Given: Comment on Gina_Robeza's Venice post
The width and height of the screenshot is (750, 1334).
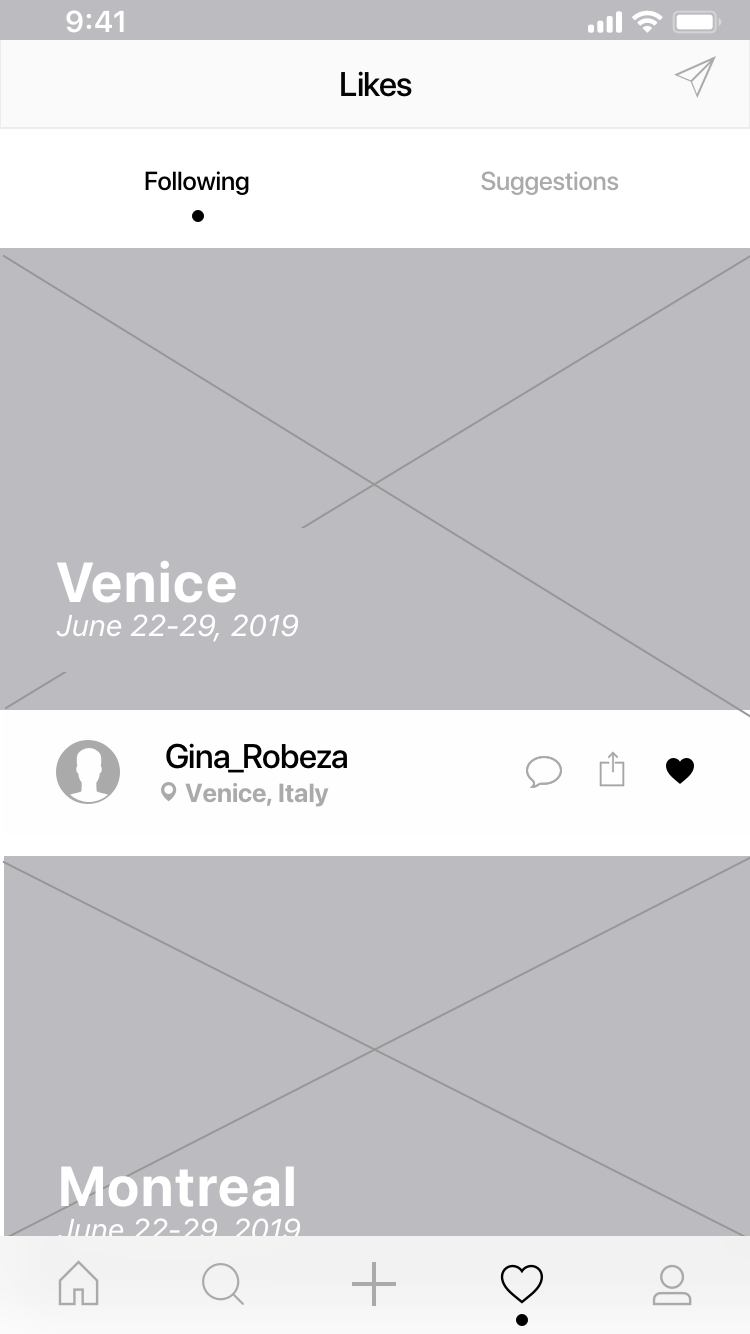Looking at the screenshot, I should [544, 772].
